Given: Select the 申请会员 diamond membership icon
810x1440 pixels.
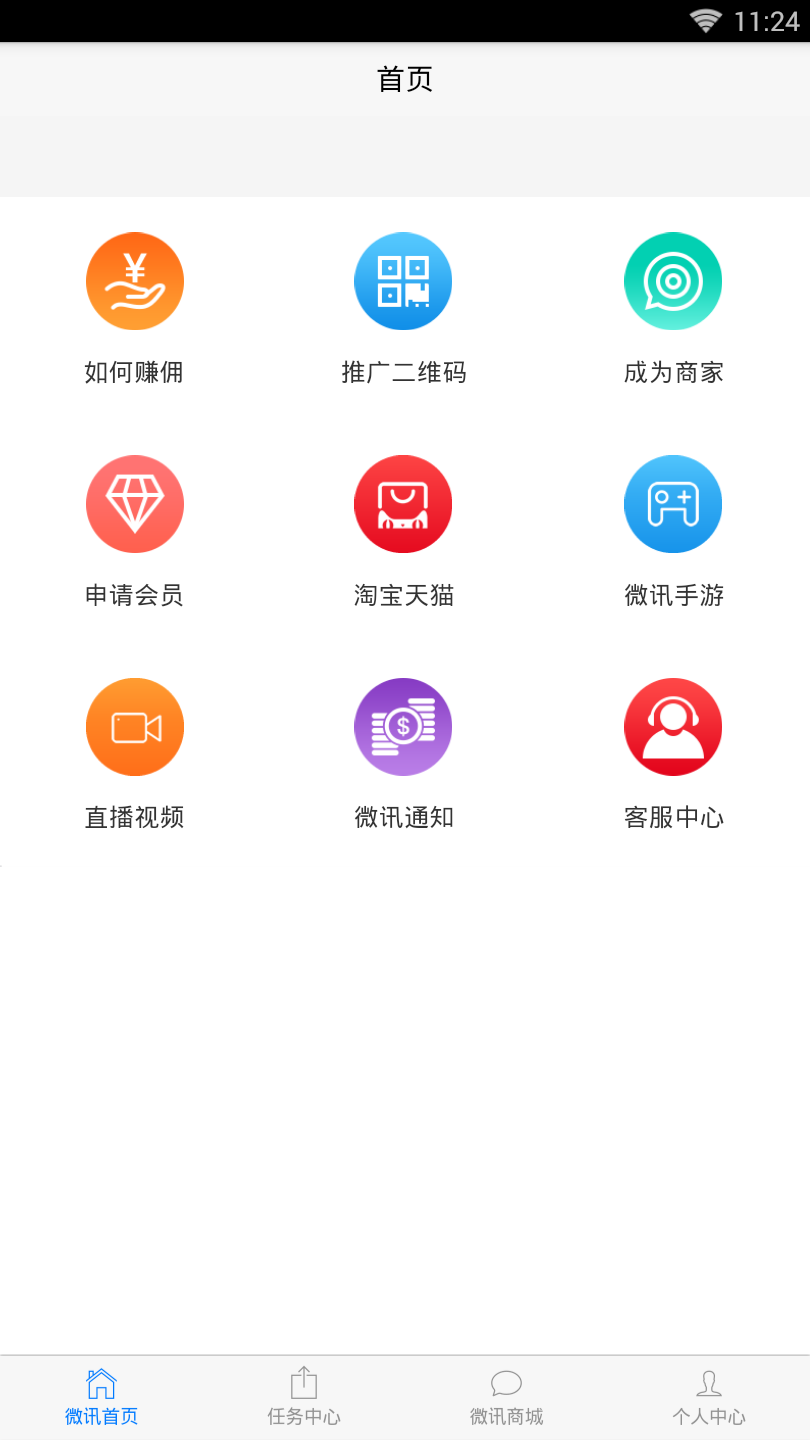Looking at the screenshot, I should point(135,504).
